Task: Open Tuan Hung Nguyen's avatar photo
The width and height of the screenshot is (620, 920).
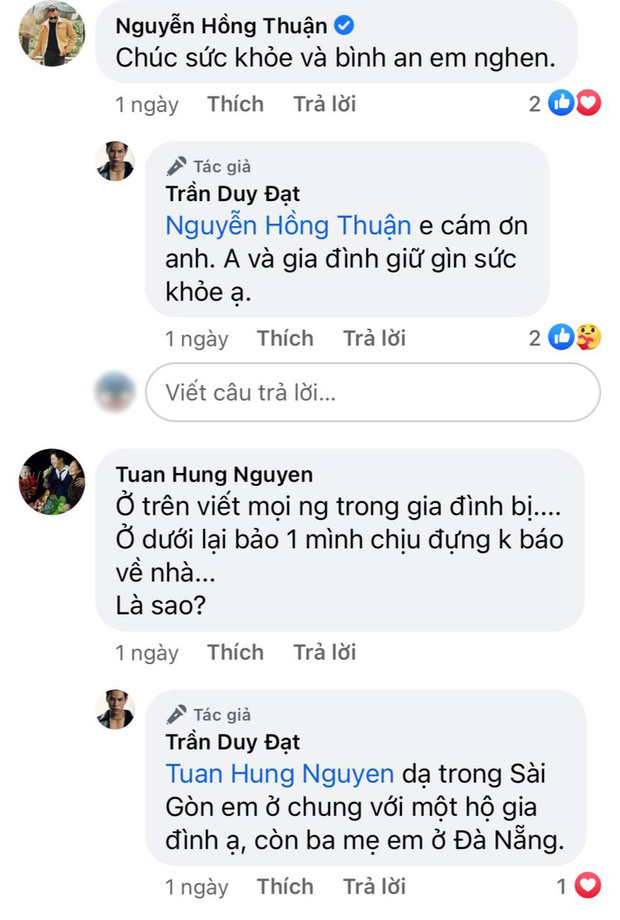Action: (52, 482)
